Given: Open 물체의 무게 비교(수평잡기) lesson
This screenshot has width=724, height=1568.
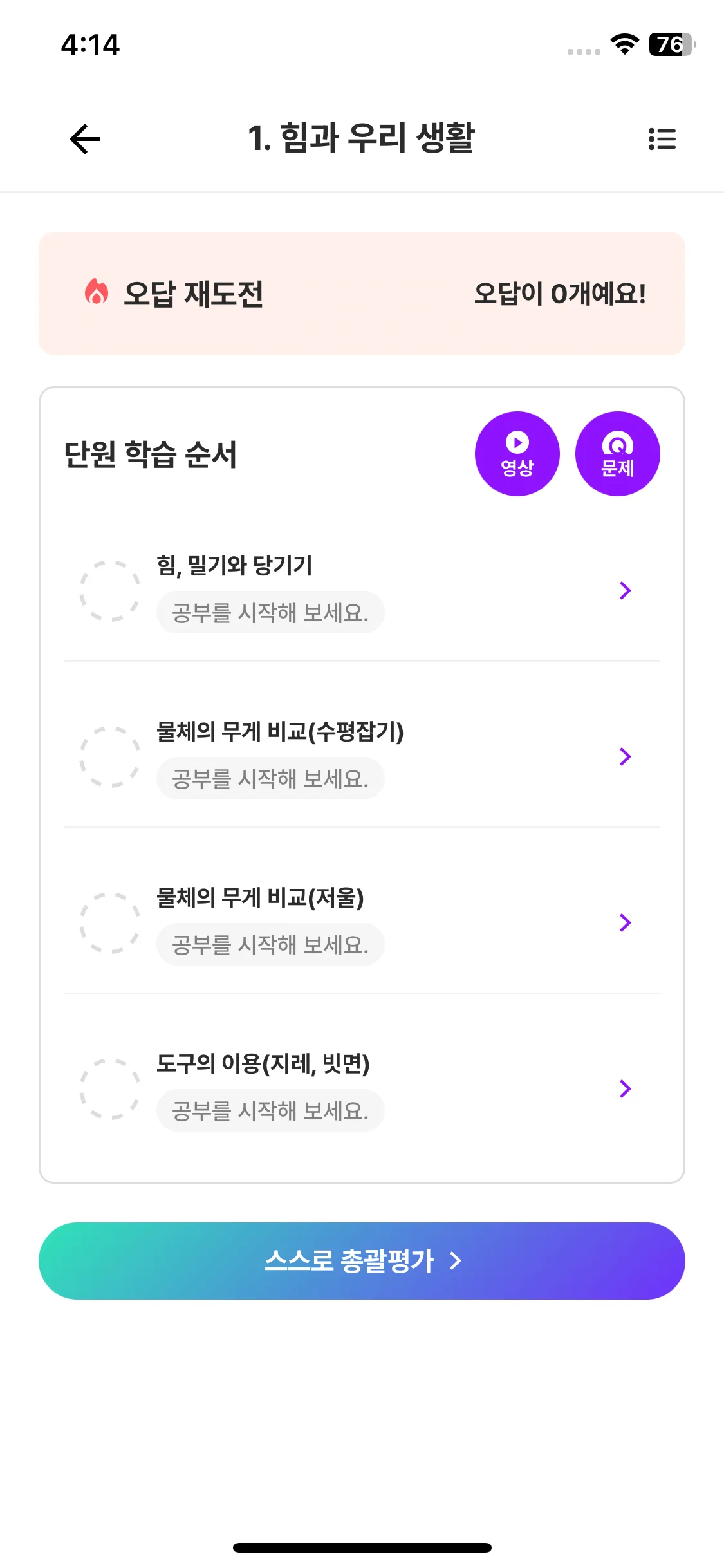Looking at the screenshot, I should 362,756.
